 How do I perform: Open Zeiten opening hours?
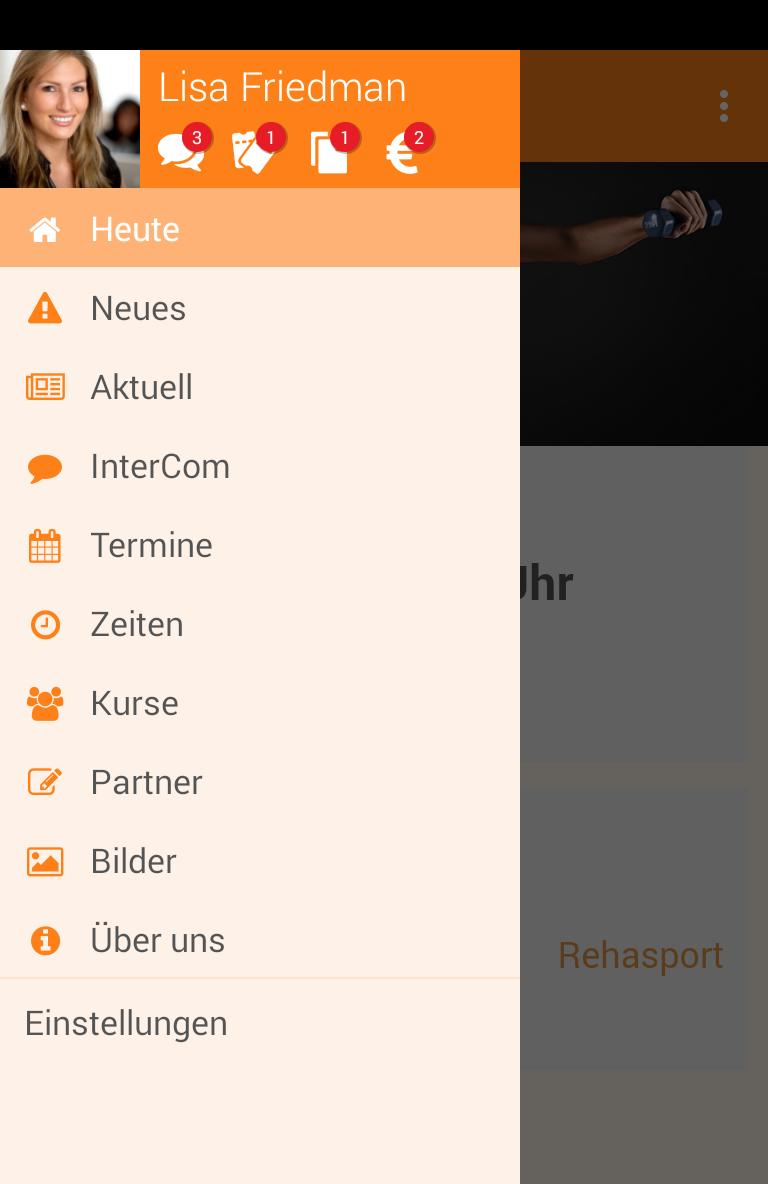pos(136,624)
